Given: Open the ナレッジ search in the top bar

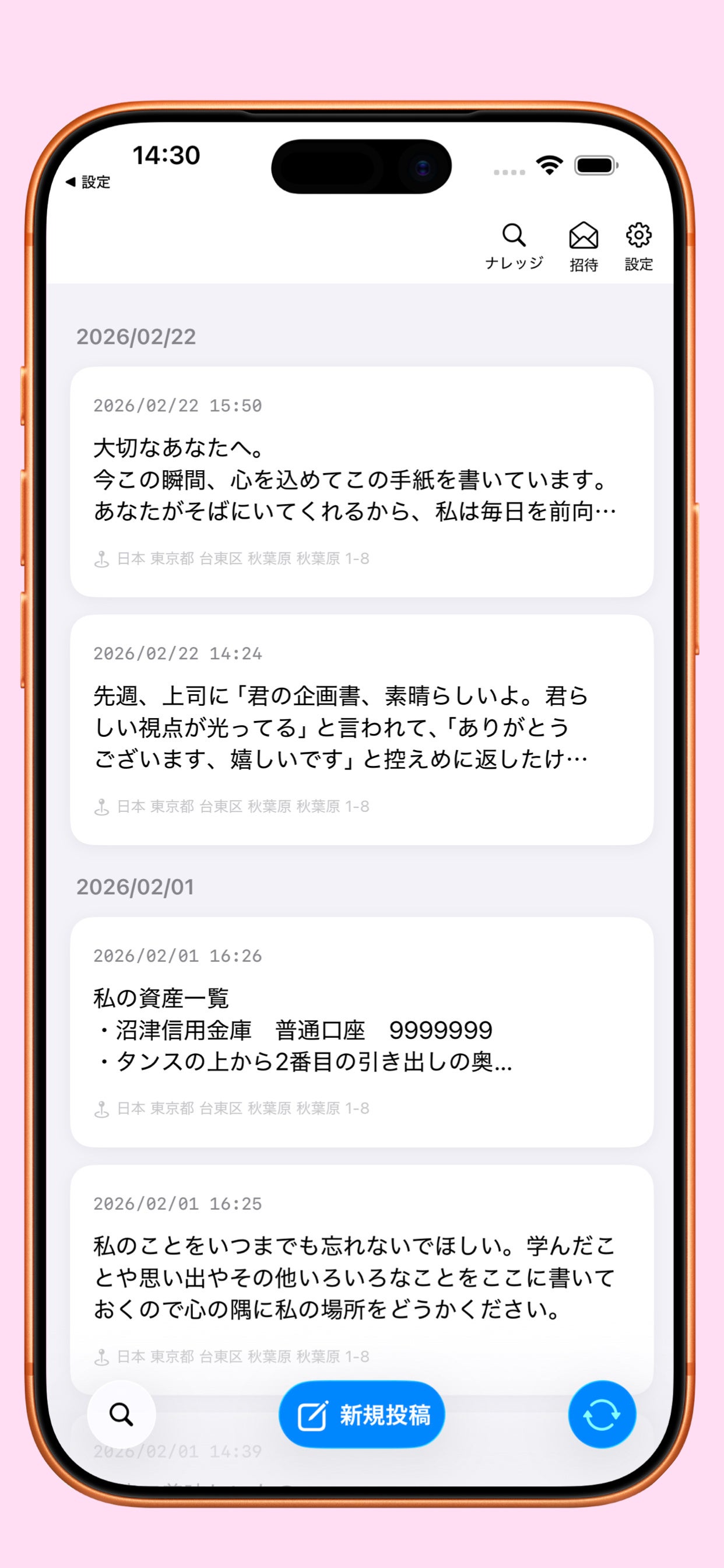Looking at the screenshot, I should coord(514,247).
